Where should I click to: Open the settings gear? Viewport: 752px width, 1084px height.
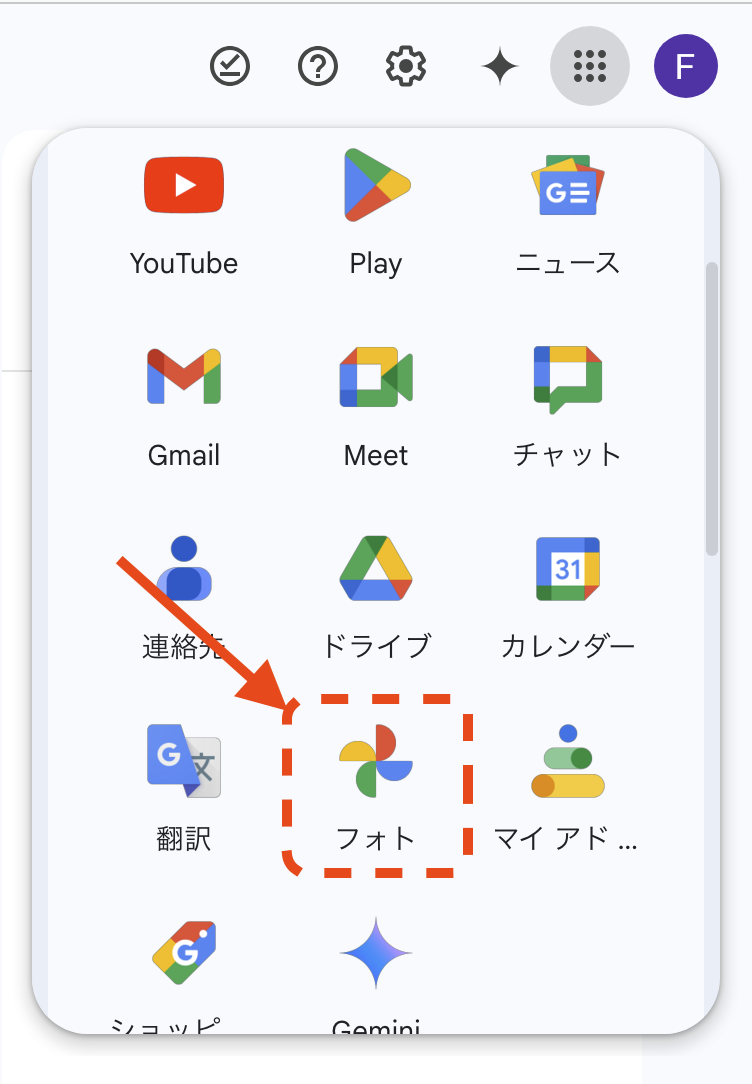tap(406, 67)
